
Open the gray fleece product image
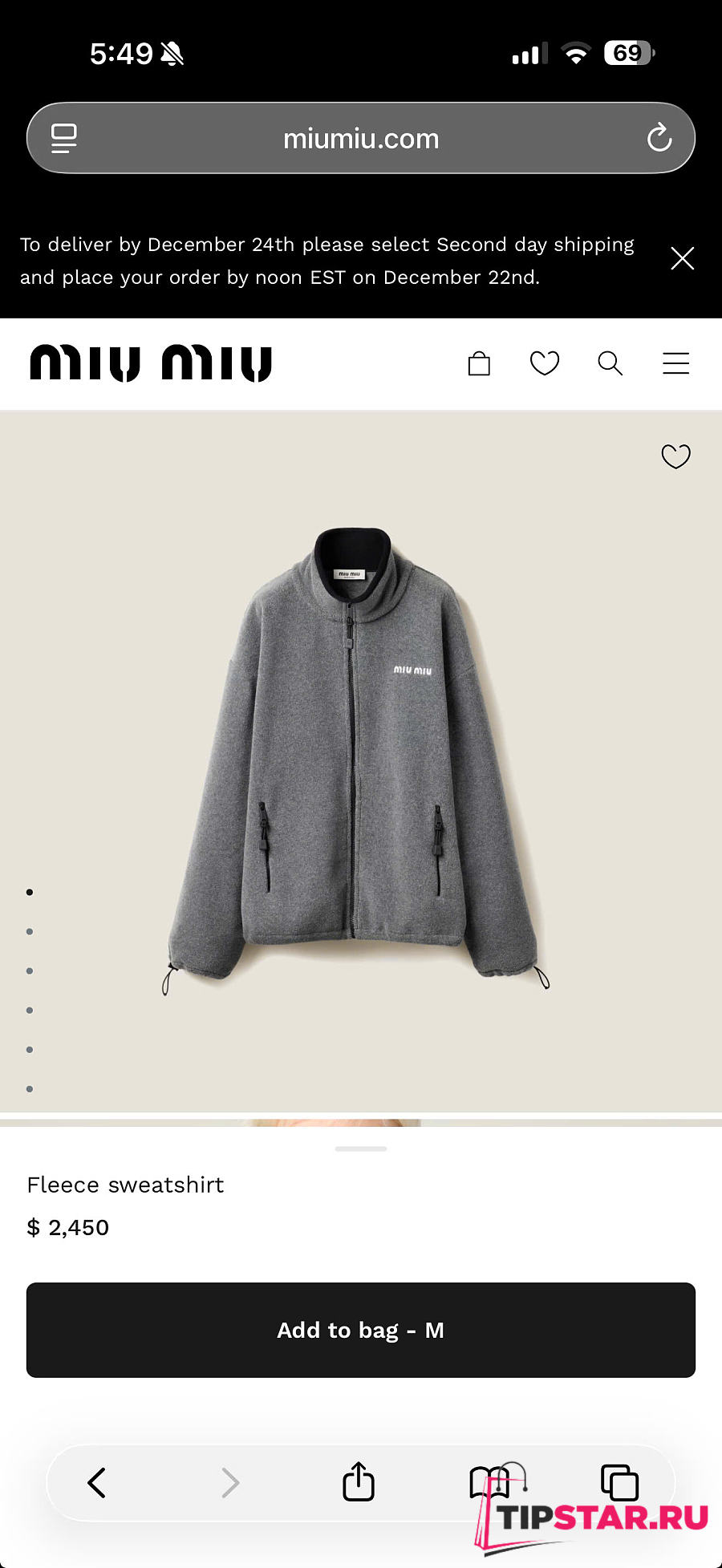pos(357,758)
